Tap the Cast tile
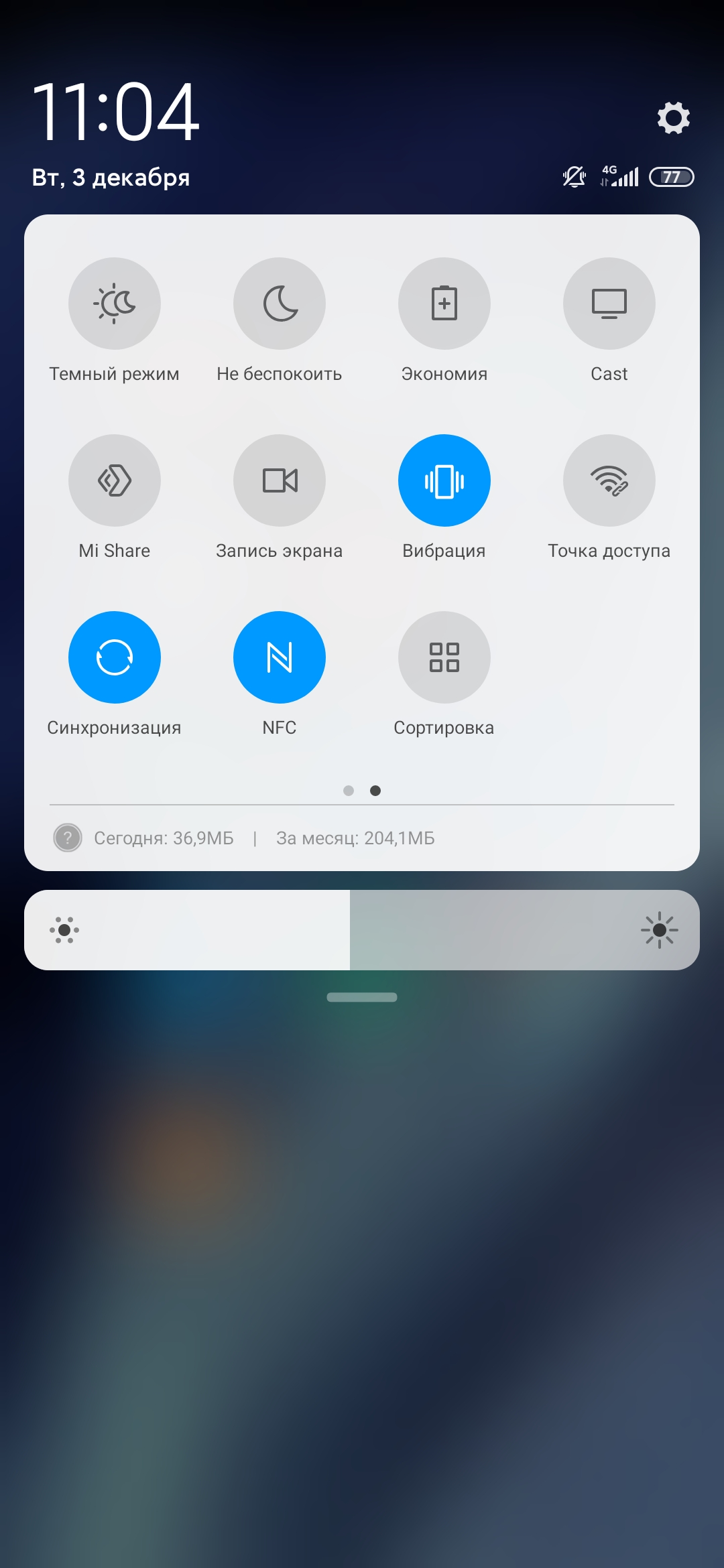The width and height of the screenshot is (724, 1568). pyautogui.click(x=609, y=304)
